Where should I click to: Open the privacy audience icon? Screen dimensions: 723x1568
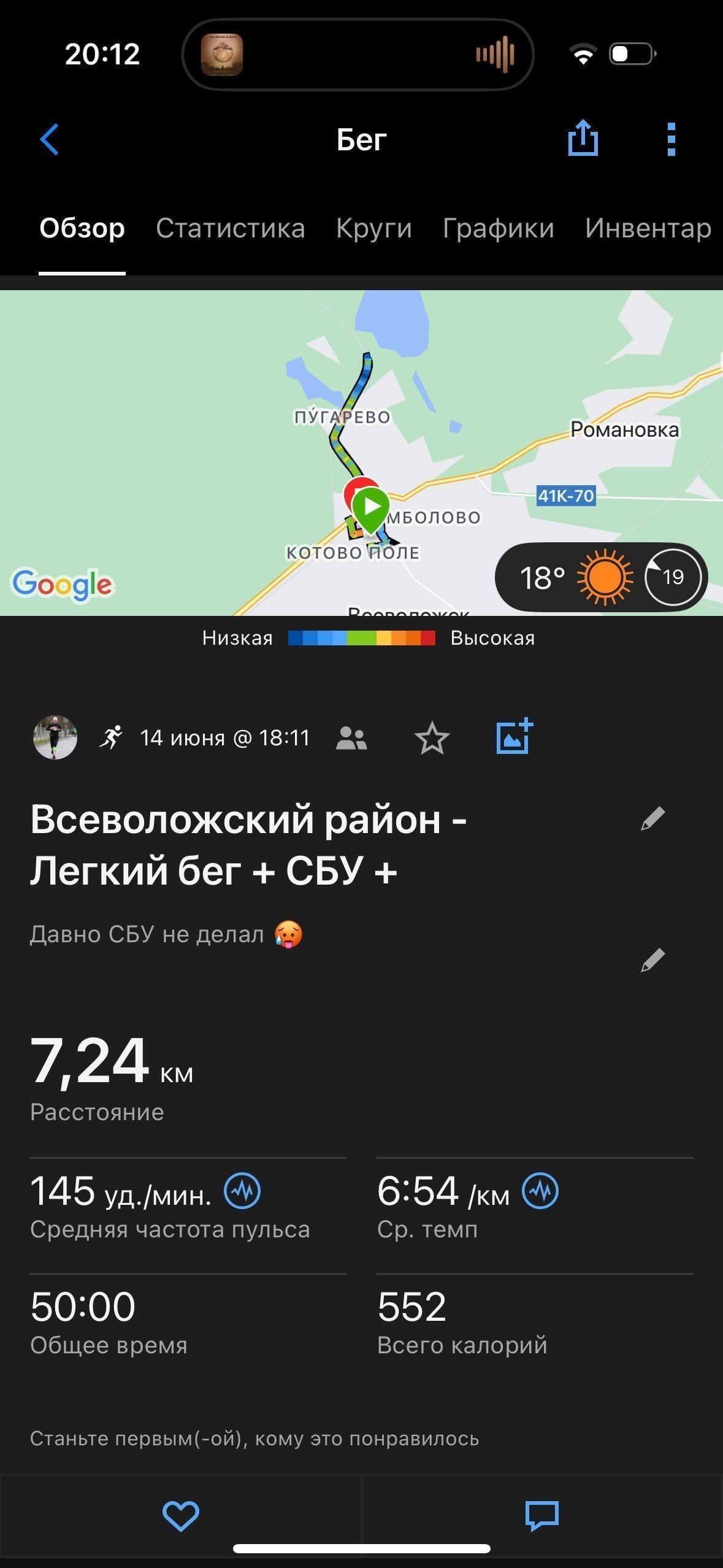[351, 738]
